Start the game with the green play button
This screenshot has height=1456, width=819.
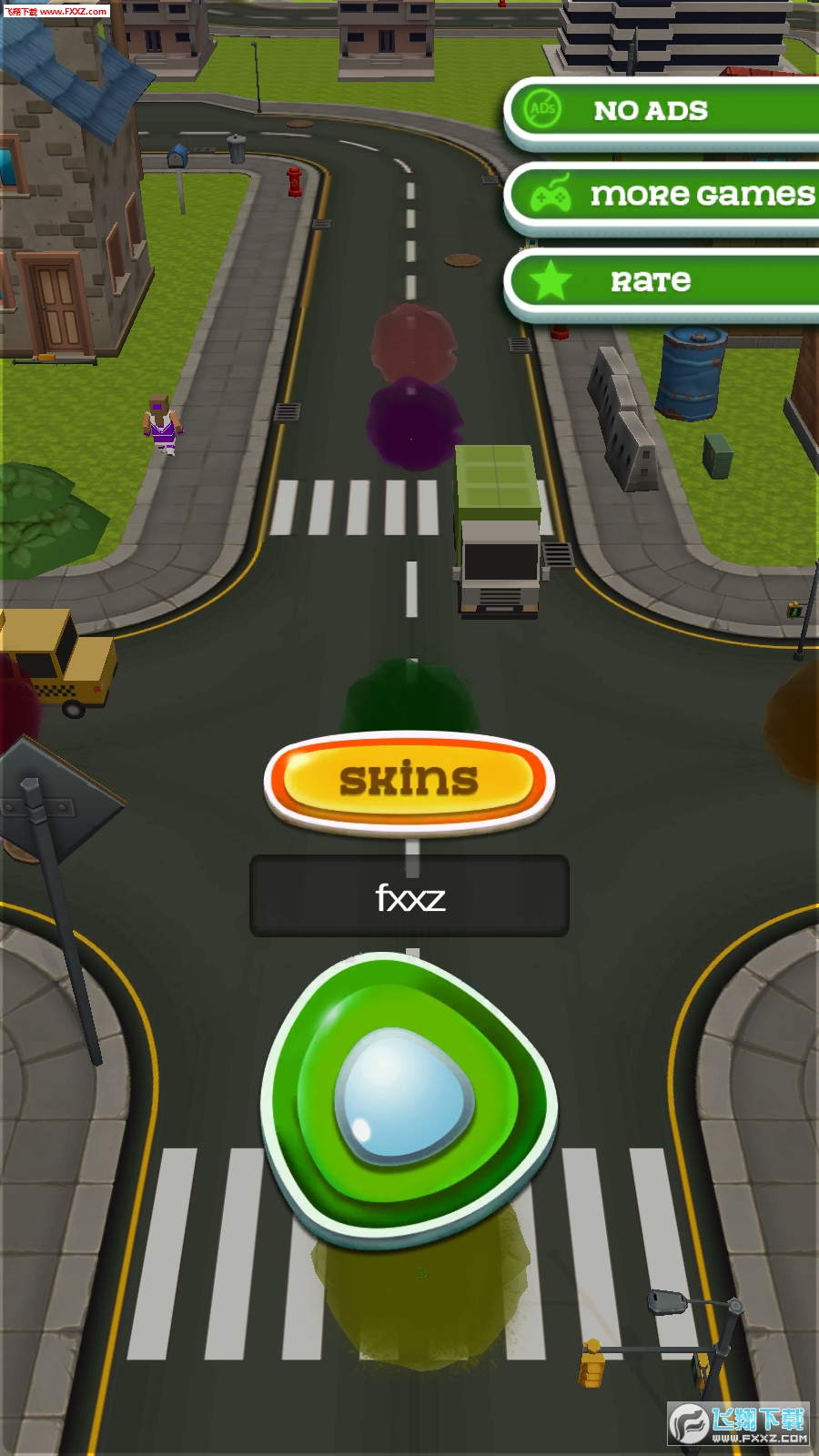408,1098
